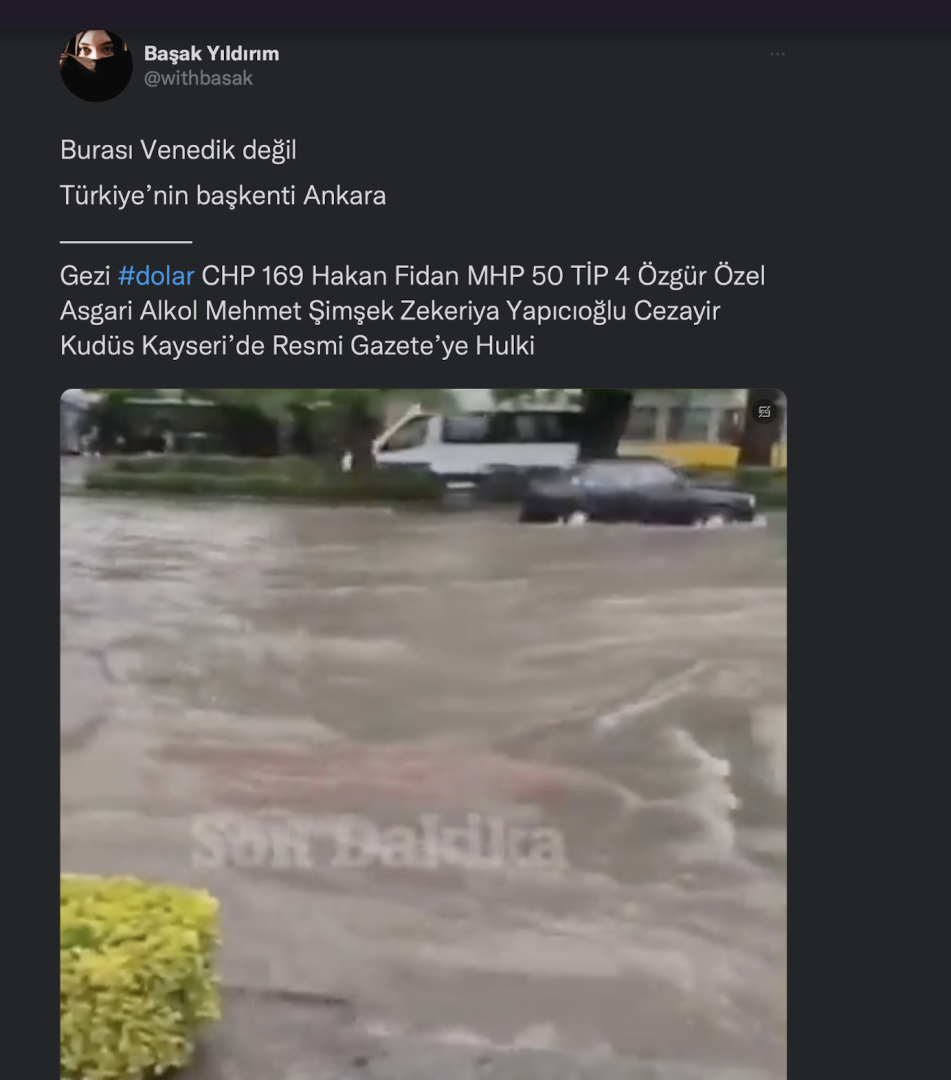Open the flooded street video

(x=423, y=700)
